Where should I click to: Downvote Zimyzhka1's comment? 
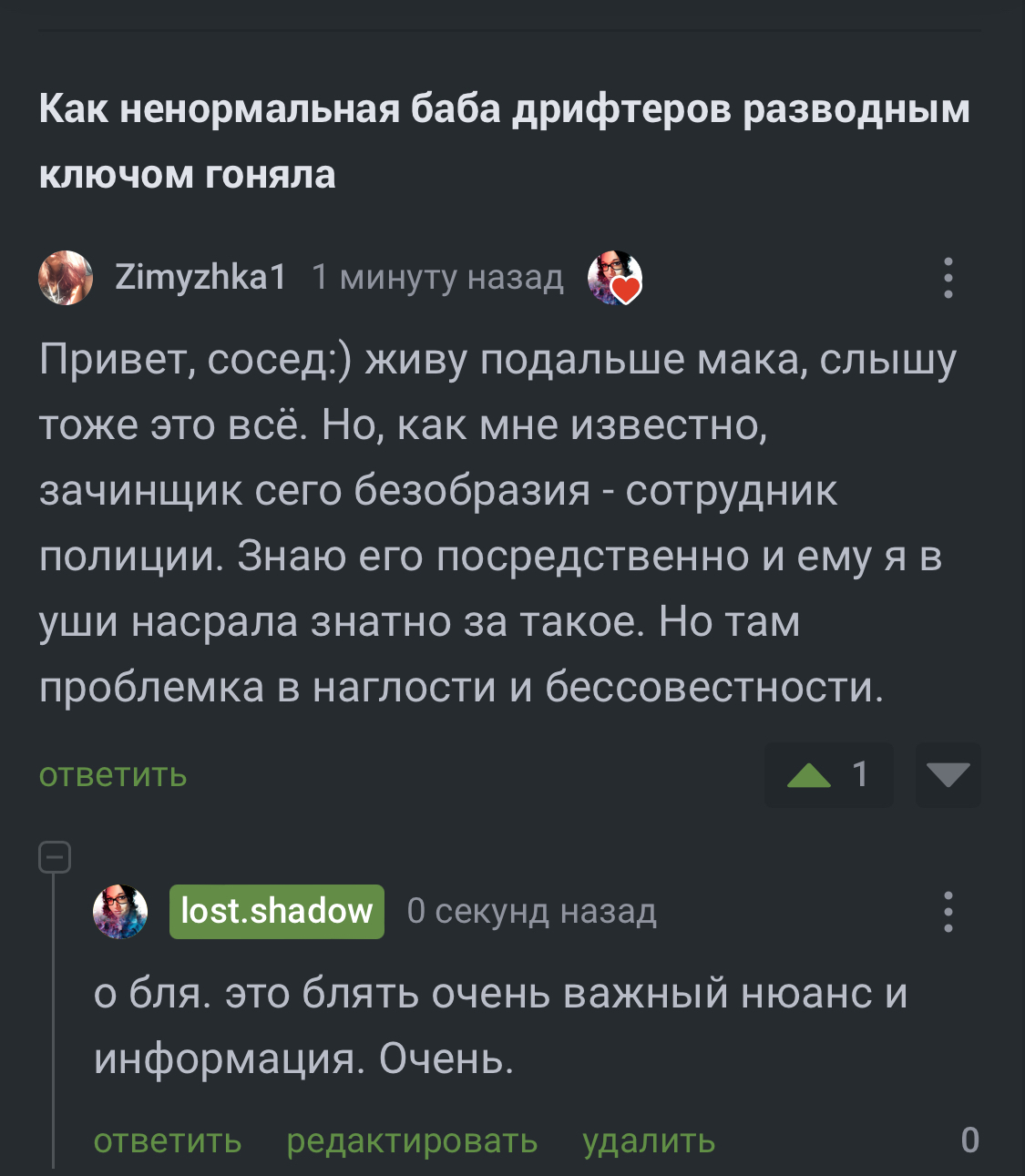pos(948,775)
